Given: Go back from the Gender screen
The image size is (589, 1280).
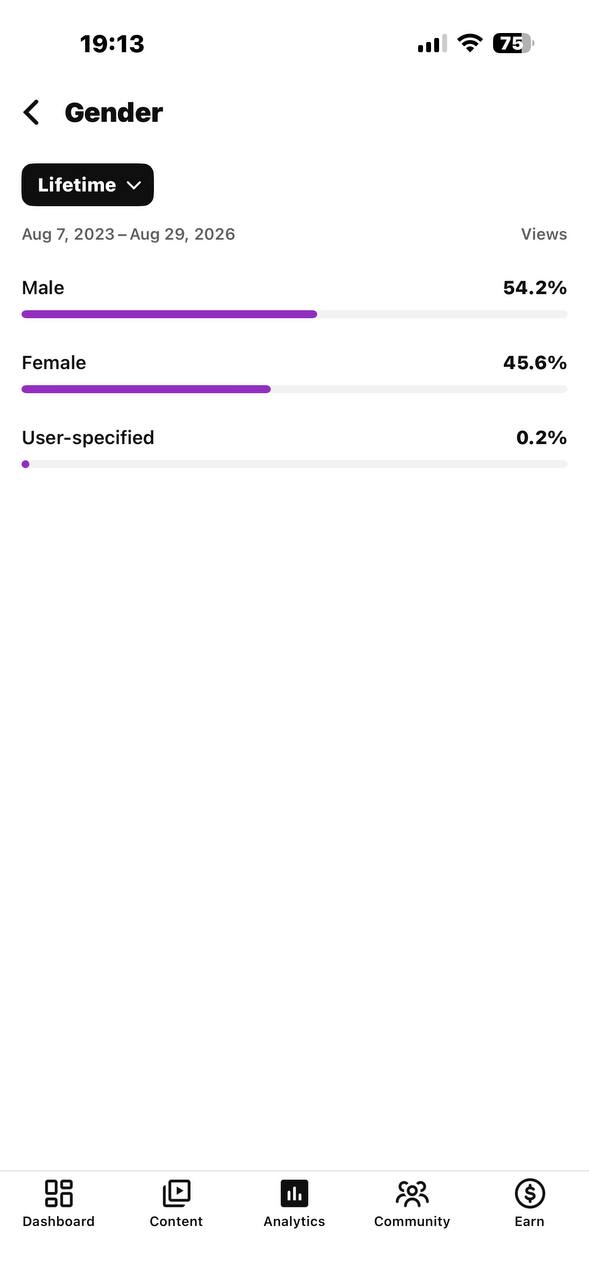Looking at the screenshot, I should [32, 112].
